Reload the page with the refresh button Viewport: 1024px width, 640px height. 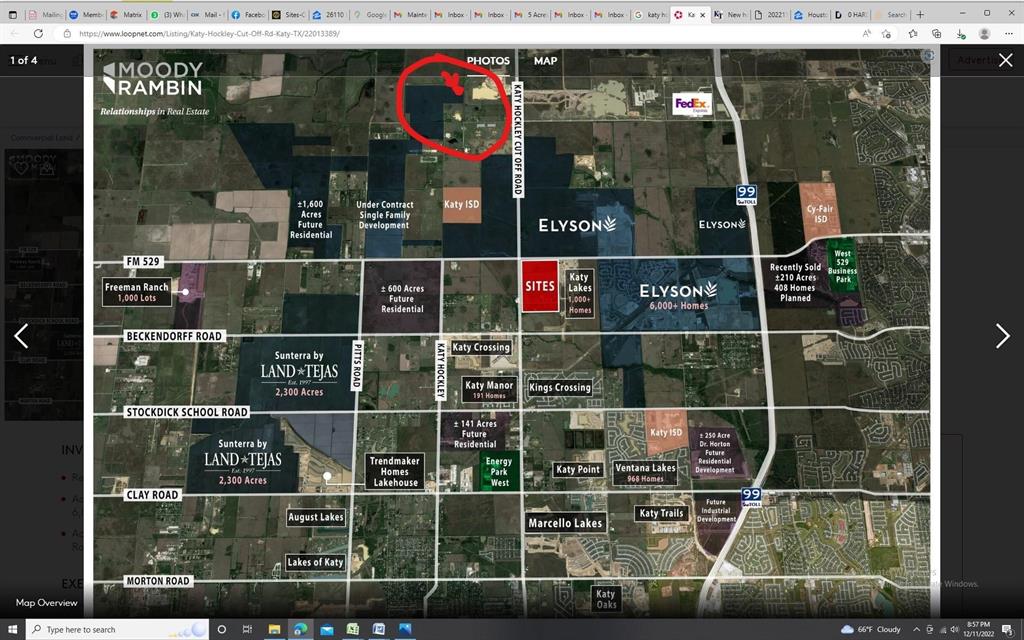click(39, 33)
